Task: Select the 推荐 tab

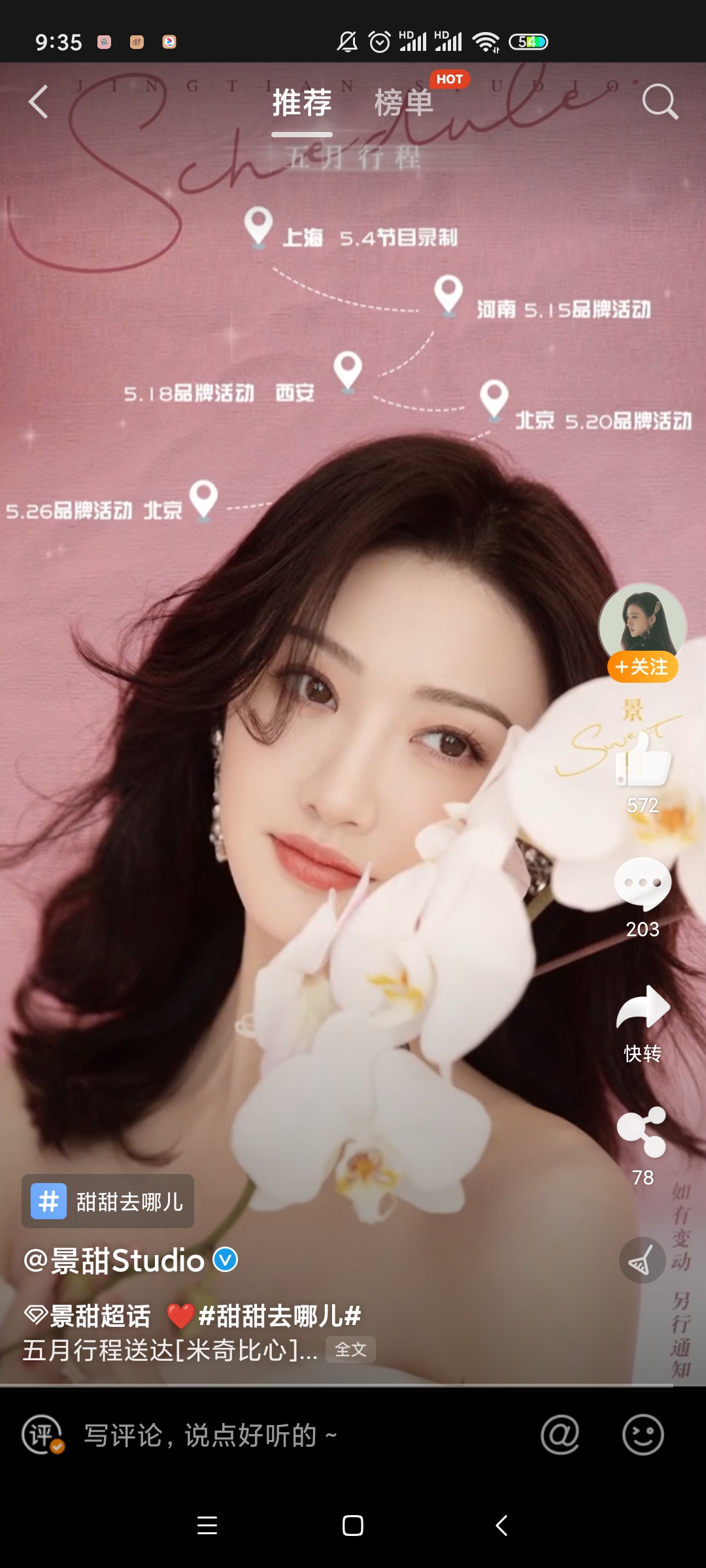Action: click(x=301, y=101)
